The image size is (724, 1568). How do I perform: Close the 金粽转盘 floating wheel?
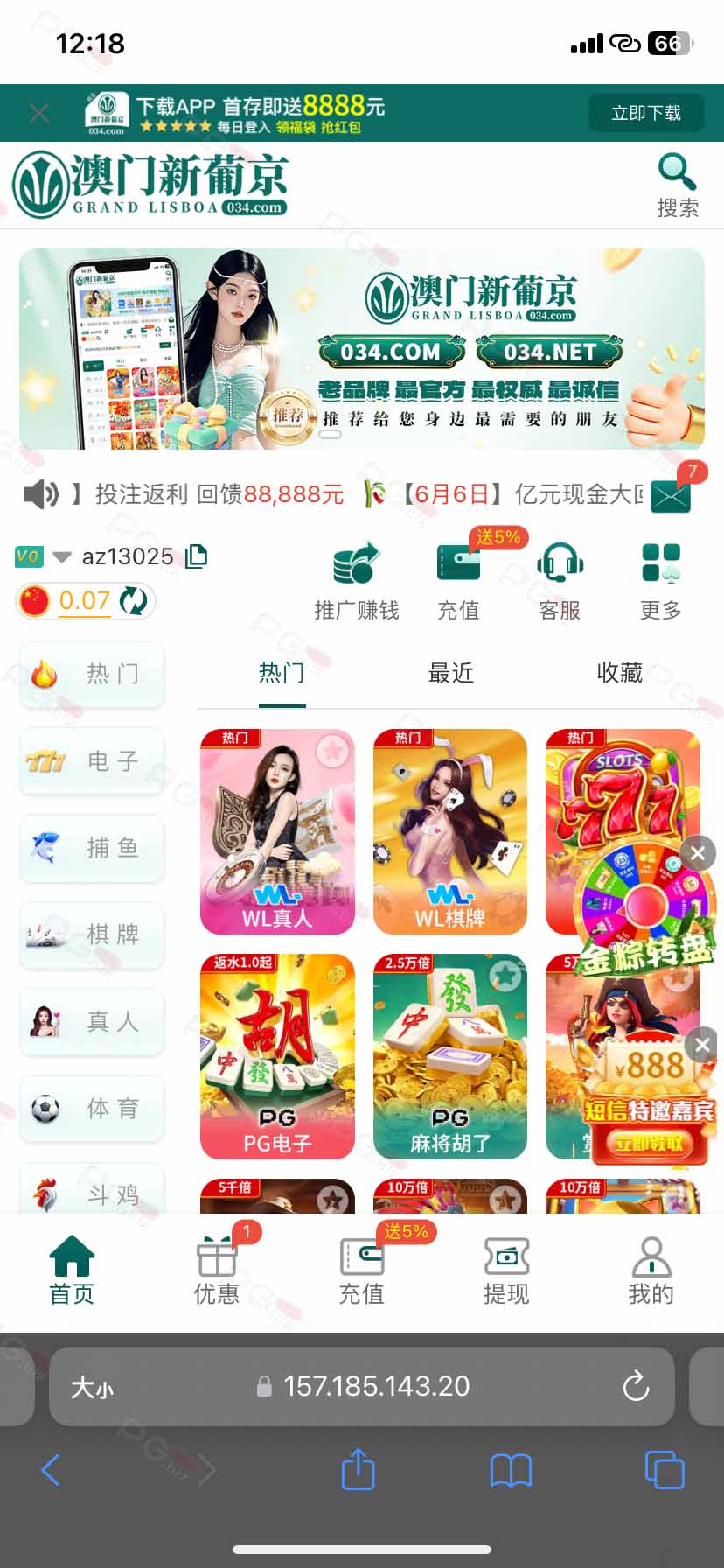coord(698,853)
